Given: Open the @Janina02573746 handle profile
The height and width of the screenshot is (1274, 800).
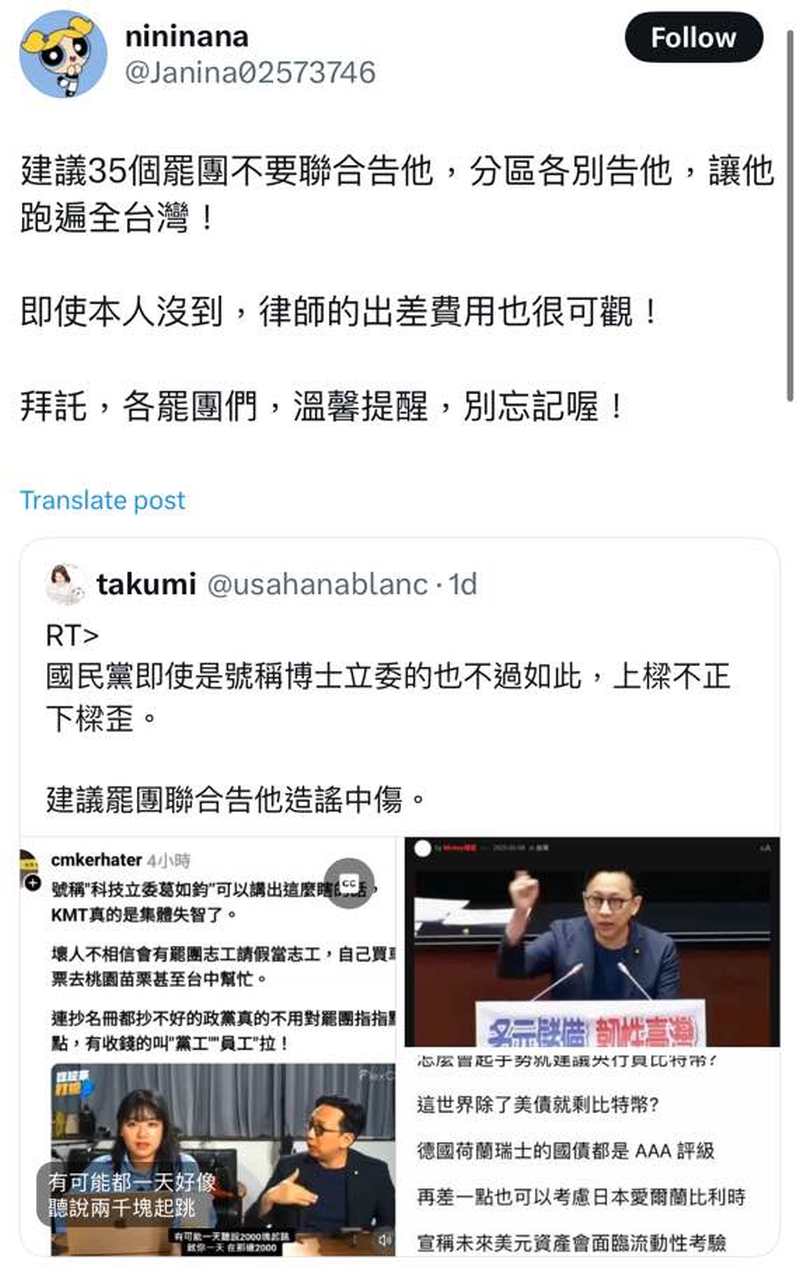Looking at the screenshot, I should click(x=250, y=72).
